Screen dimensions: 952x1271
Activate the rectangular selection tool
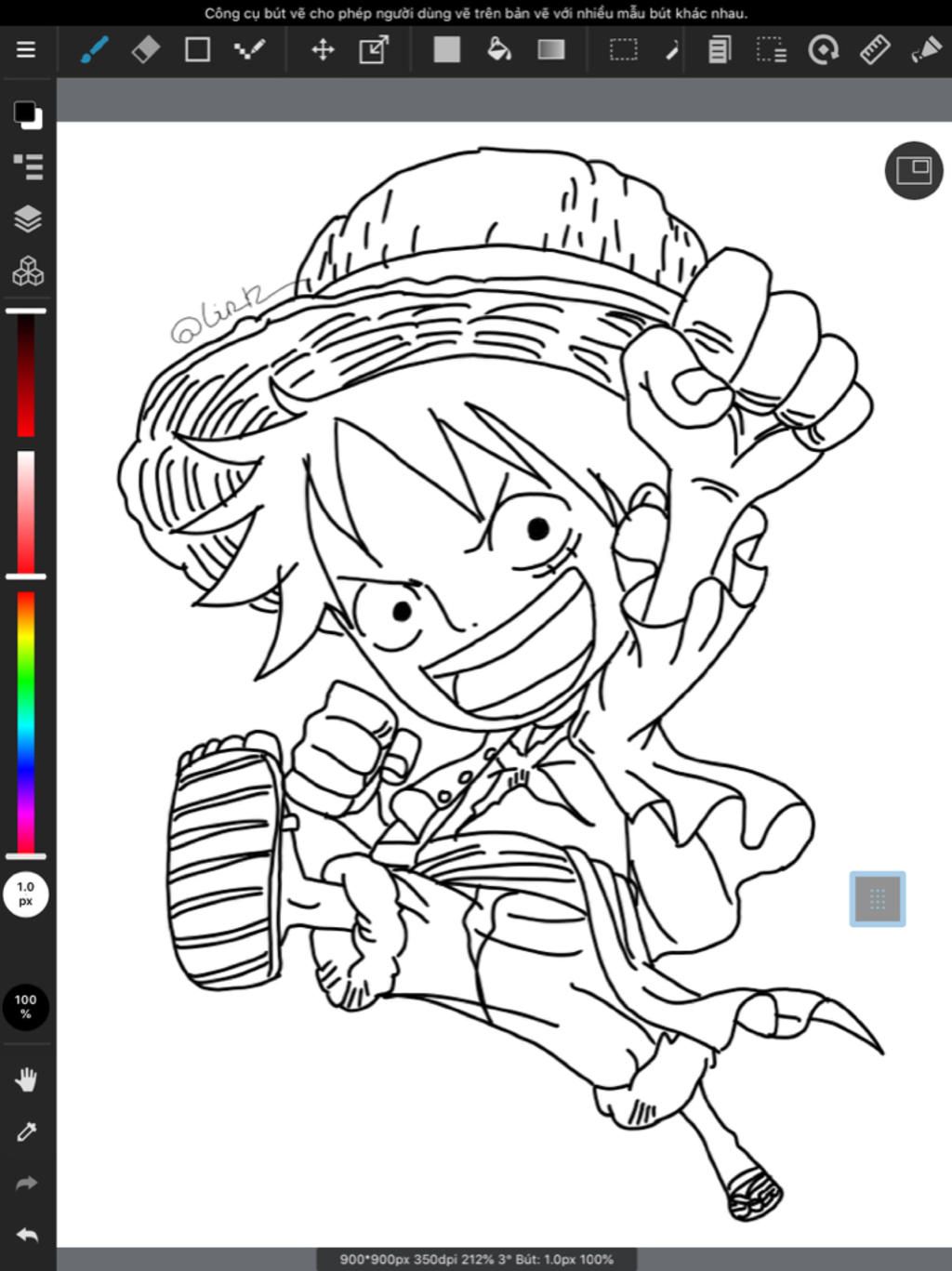(623, 49)
